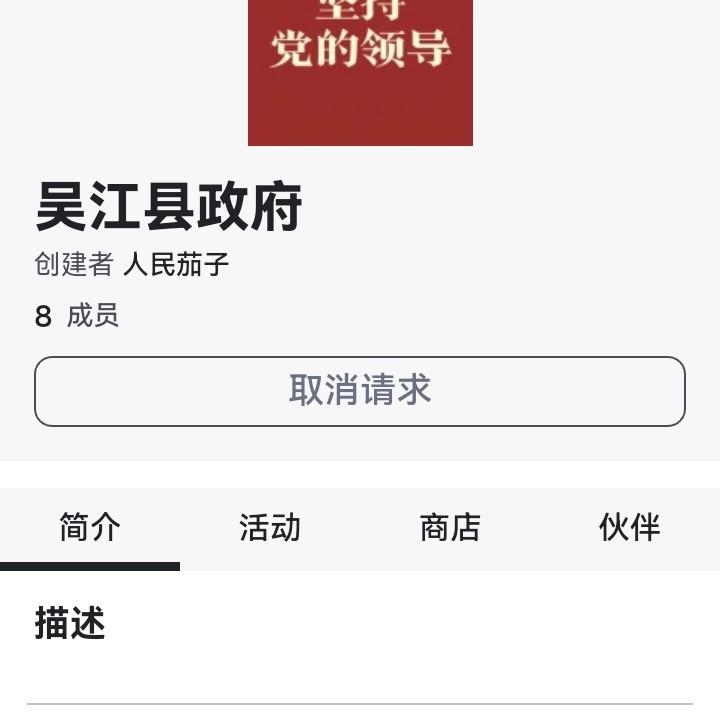Open the red group cover image

tap(360, 70)
